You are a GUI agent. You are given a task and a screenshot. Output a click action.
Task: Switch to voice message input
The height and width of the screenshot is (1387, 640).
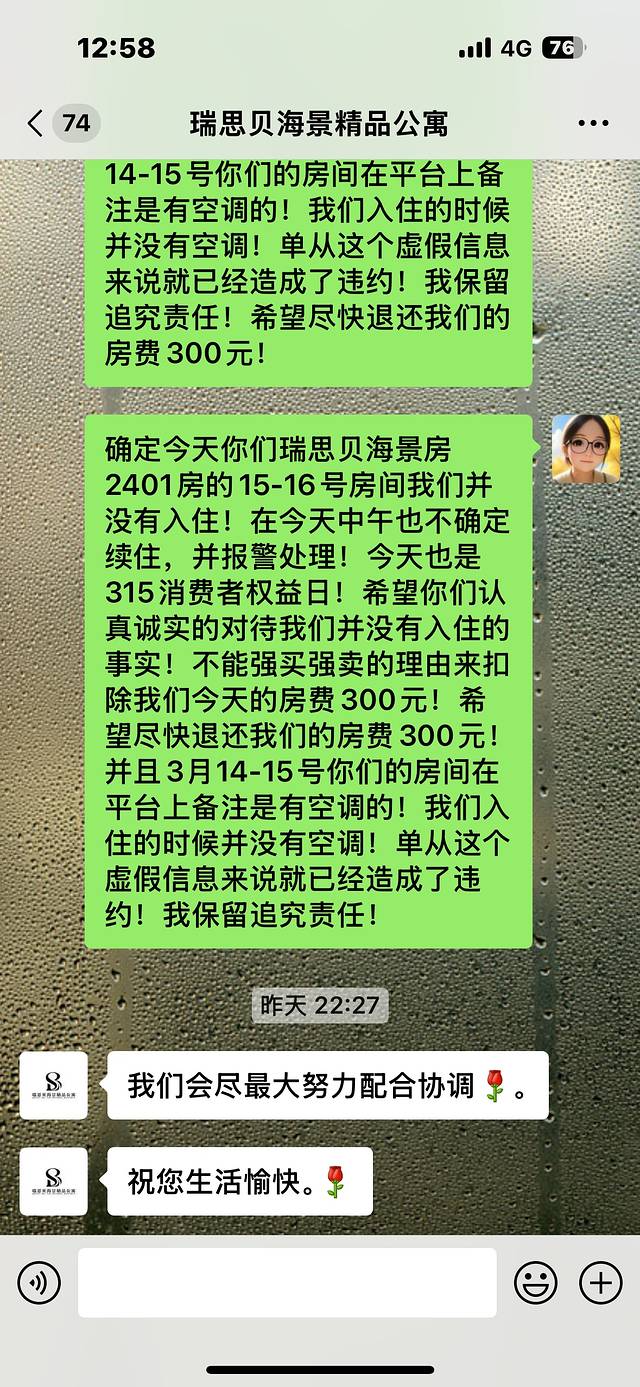coord(39,1281)
